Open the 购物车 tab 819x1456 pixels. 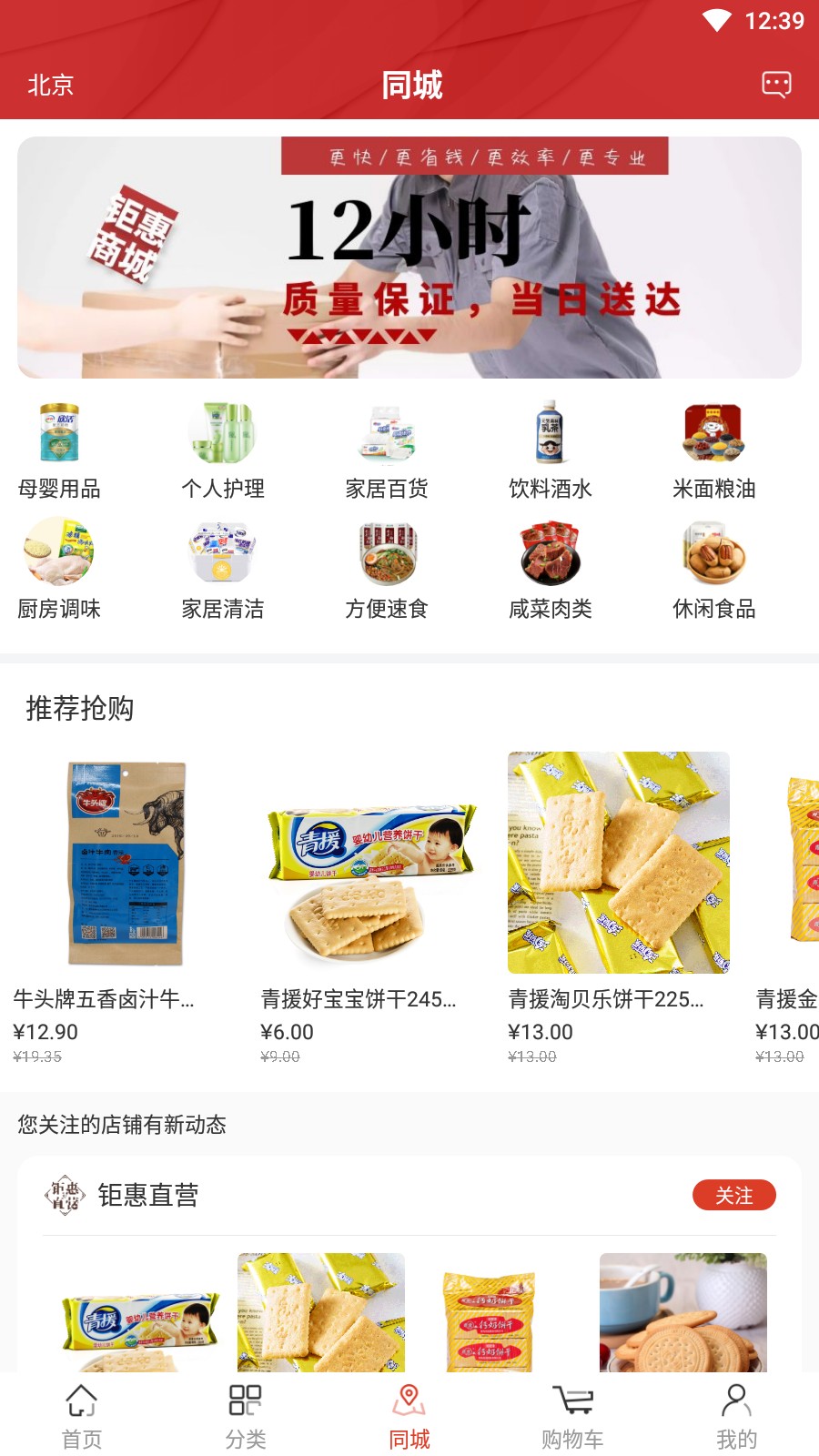click(x=572, y=1416)
